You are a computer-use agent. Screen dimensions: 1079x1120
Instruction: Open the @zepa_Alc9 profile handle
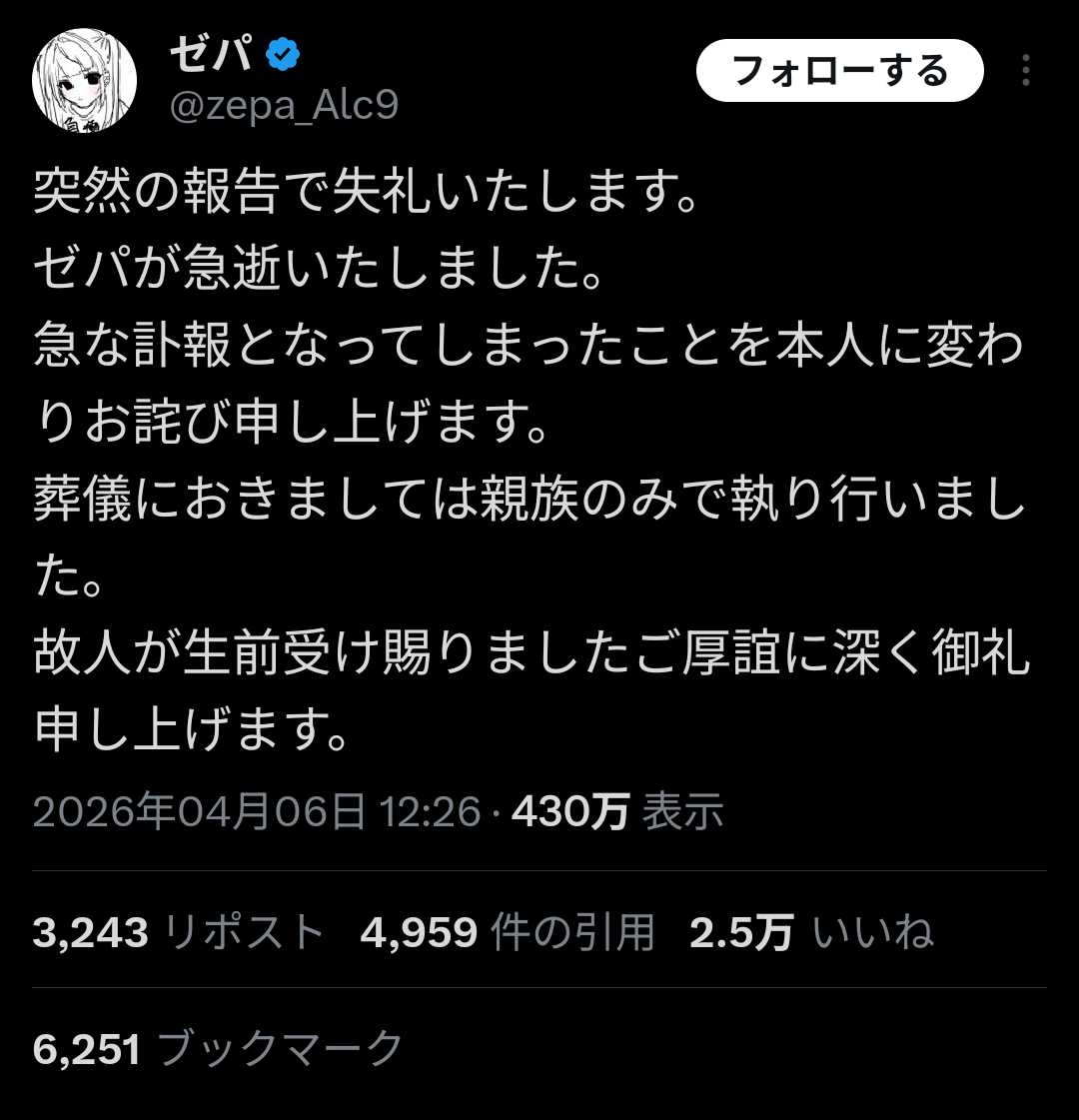click(284, 104)
